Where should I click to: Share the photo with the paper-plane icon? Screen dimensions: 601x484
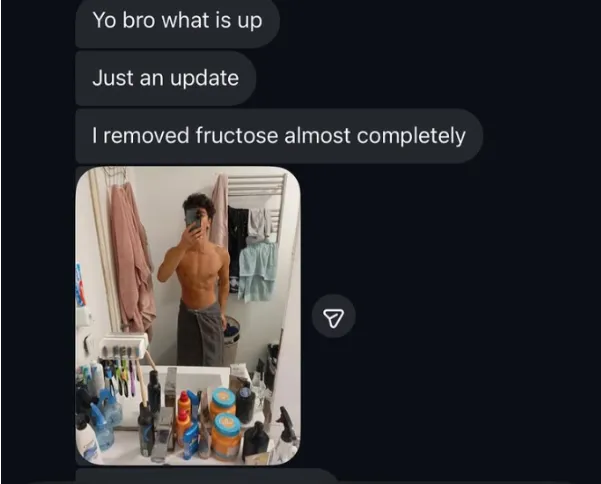[333, 316]
